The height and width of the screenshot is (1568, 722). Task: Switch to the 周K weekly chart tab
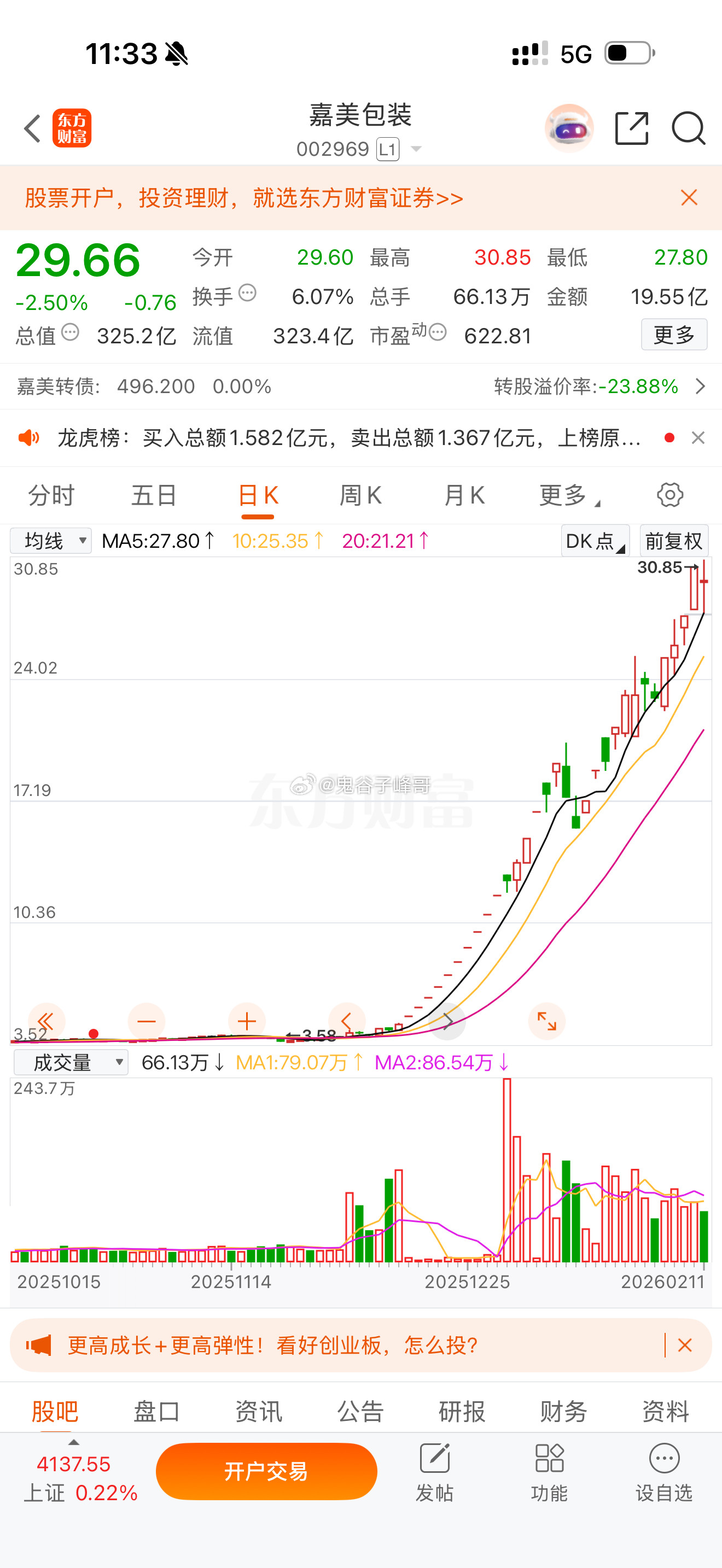click(x=360, y=495)
